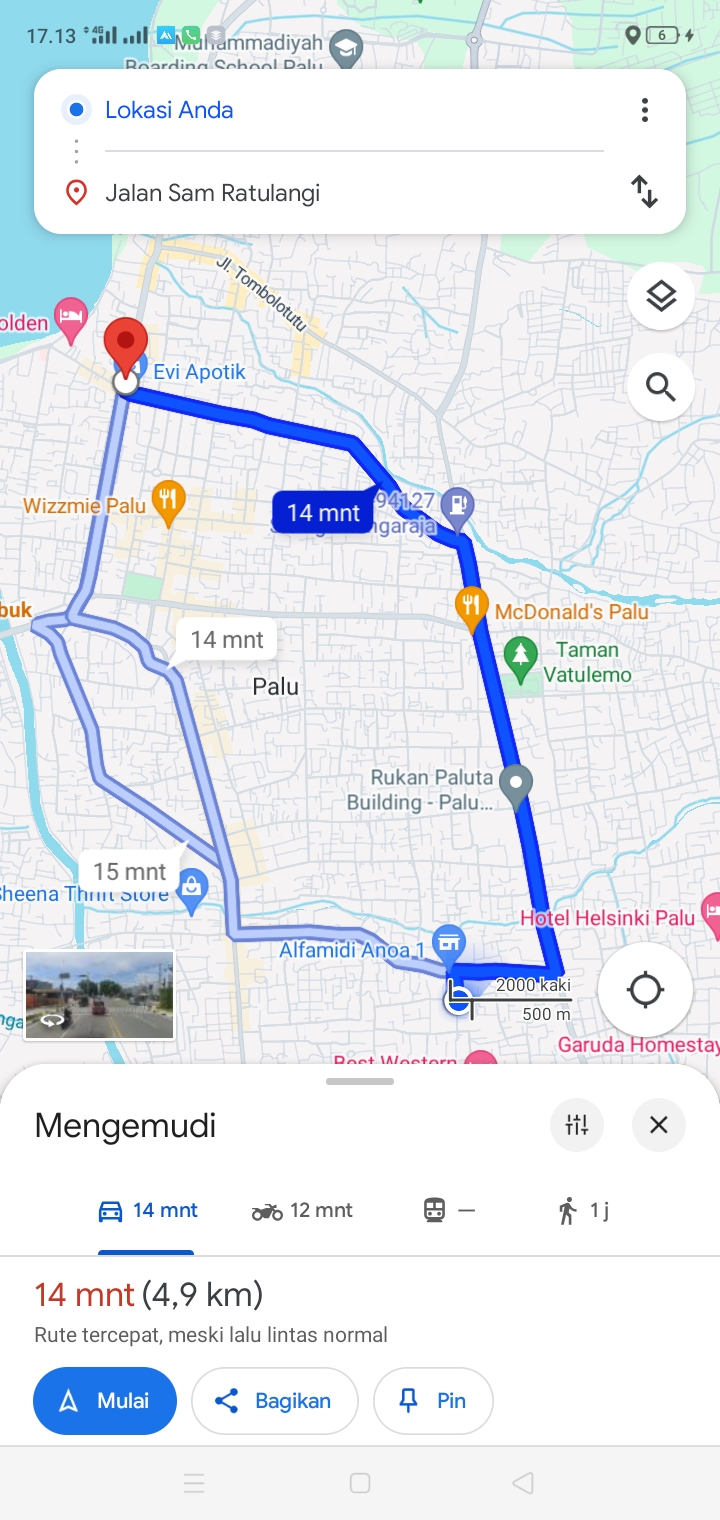
Task: Select the alternate 15 mnt route
Action: pos(130,871)
